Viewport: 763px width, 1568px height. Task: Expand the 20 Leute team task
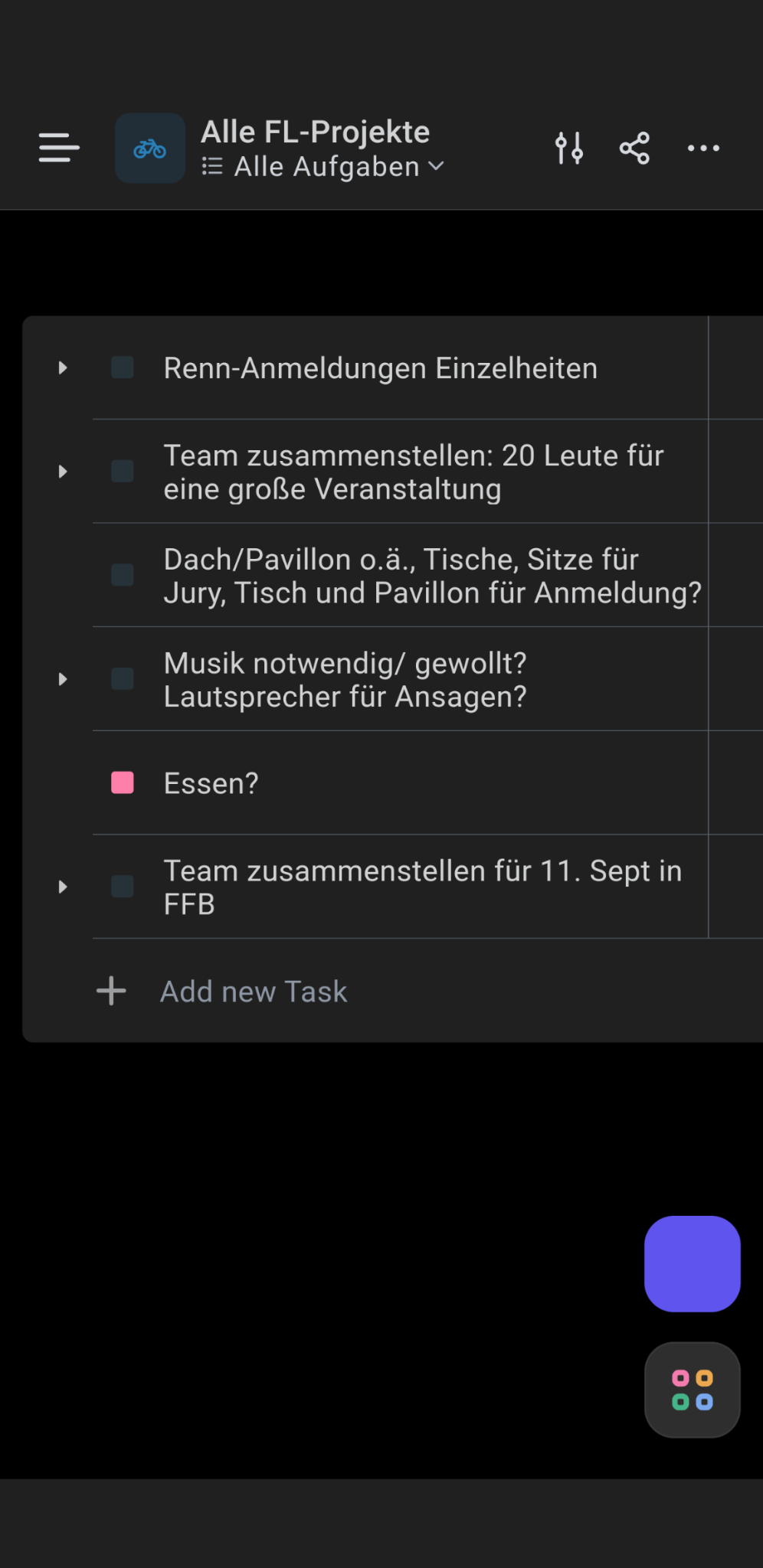63,472
